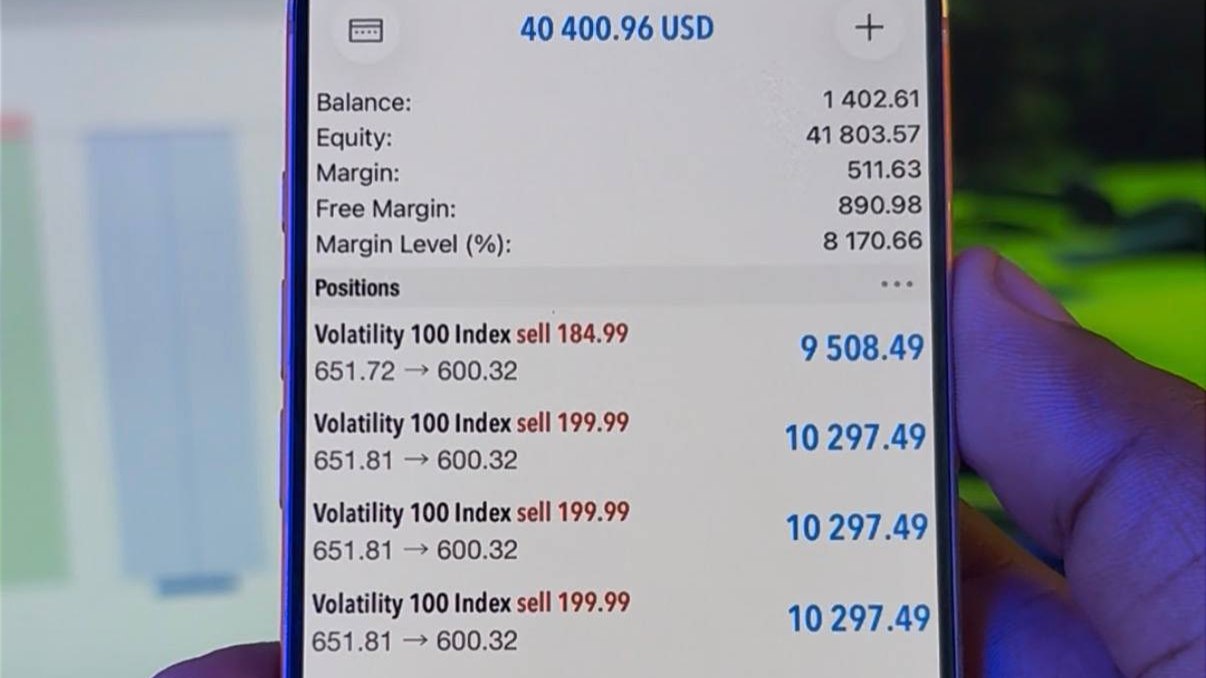Add a new order with plus icon

(x=869, y=28)
